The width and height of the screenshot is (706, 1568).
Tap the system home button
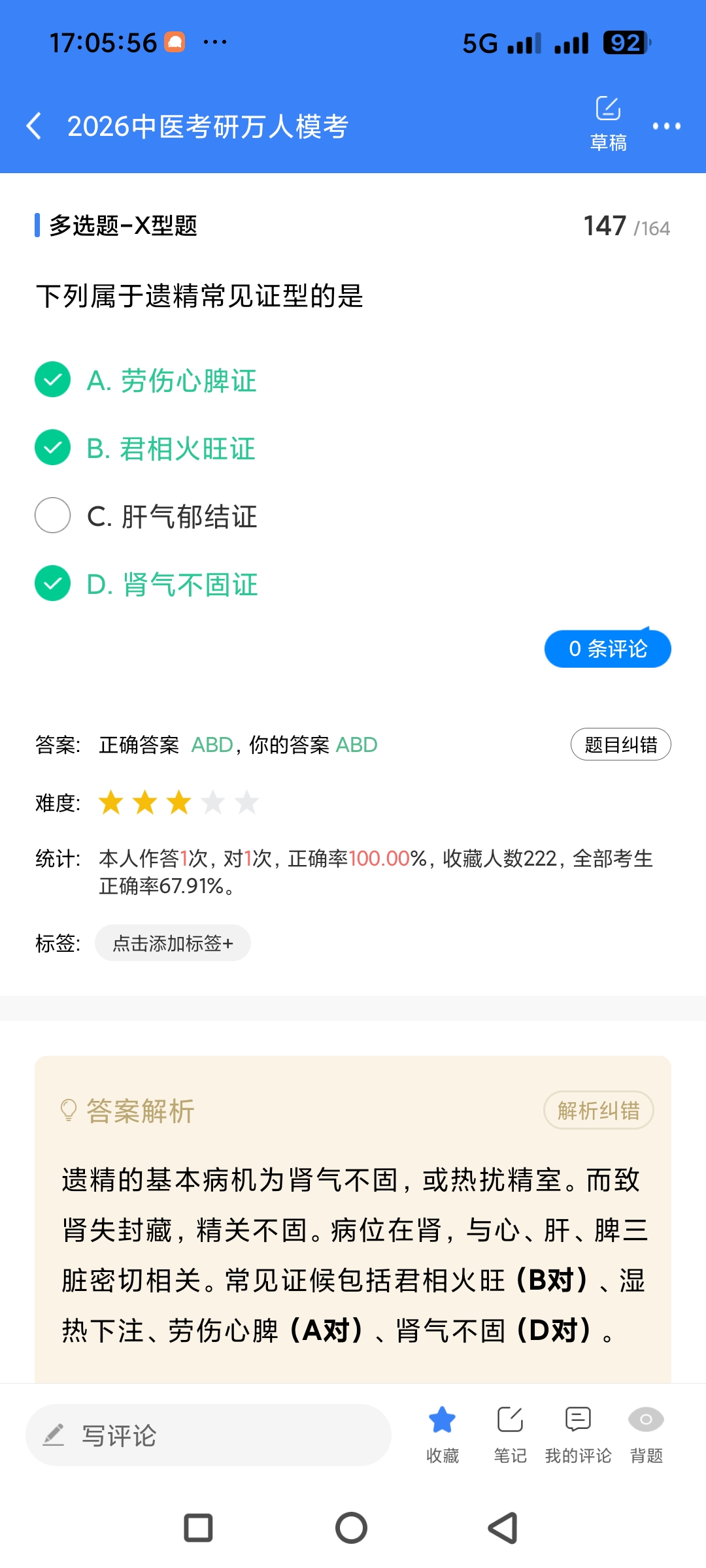point(352,1528)
